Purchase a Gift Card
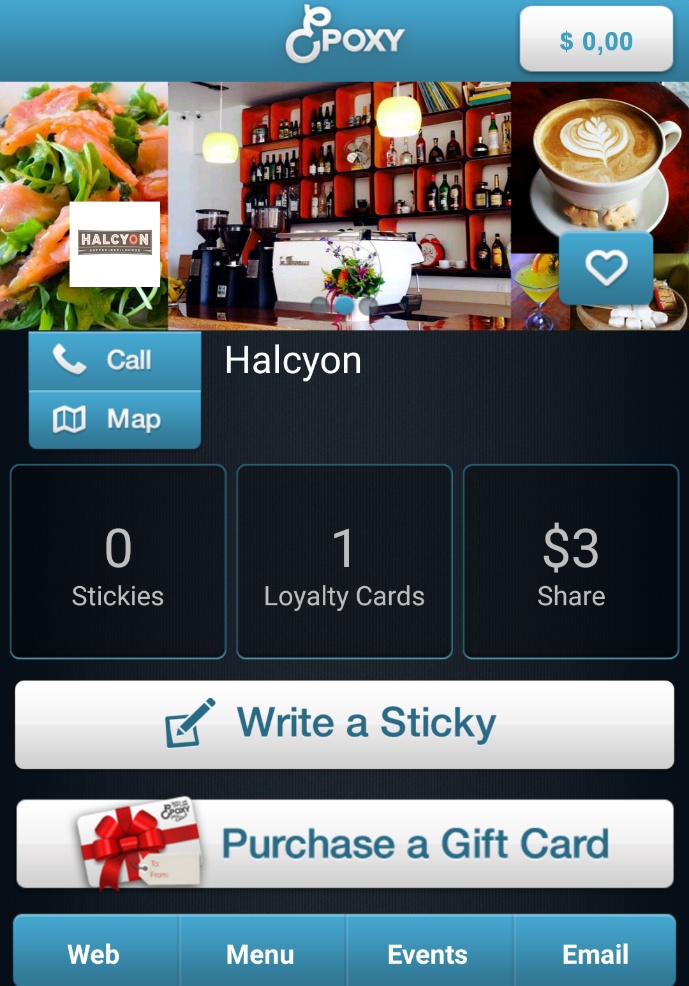 tap(344, 844)
